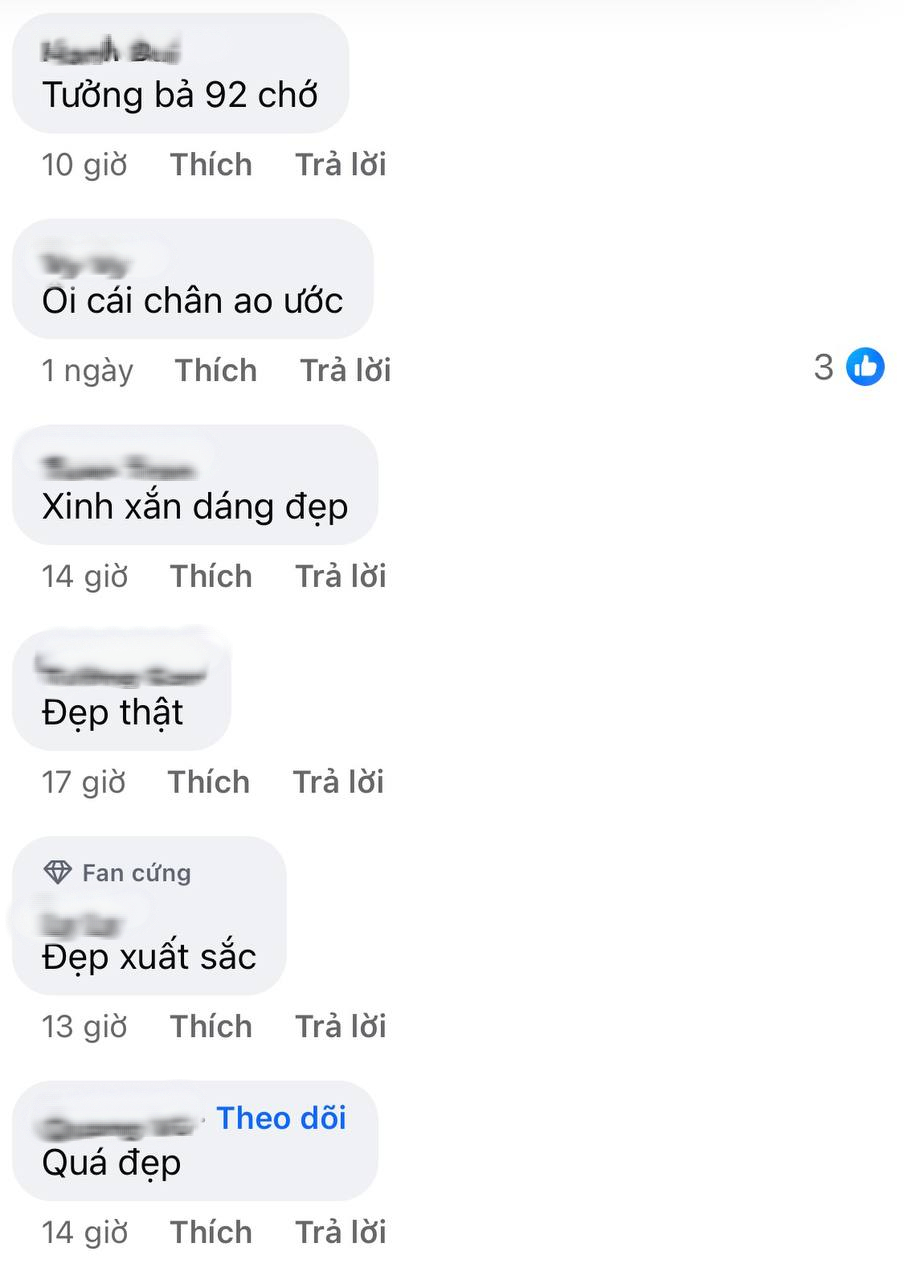Like the comment 'Đẹp thật'
Screen dimensions: 904x1280
pyautogui.click(x=208, y=783)
